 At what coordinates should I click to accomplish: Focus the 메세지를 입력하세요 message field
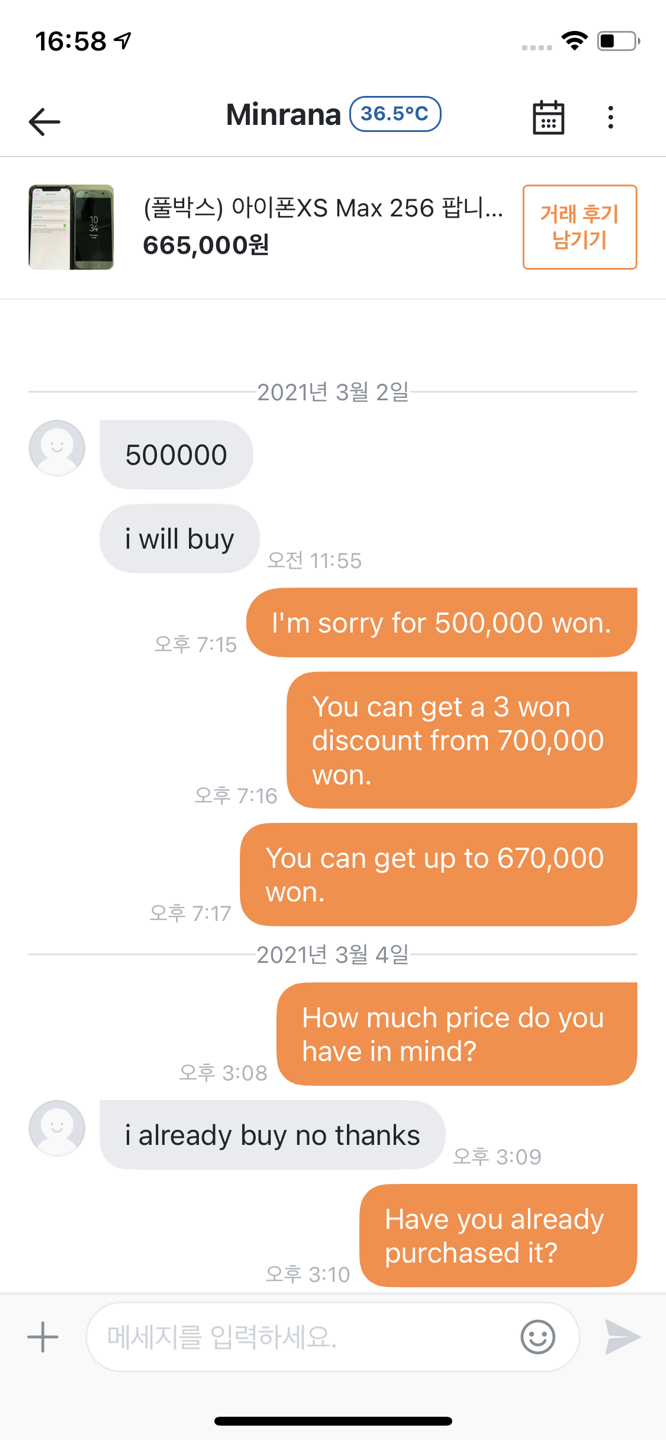pos(300,1336)
